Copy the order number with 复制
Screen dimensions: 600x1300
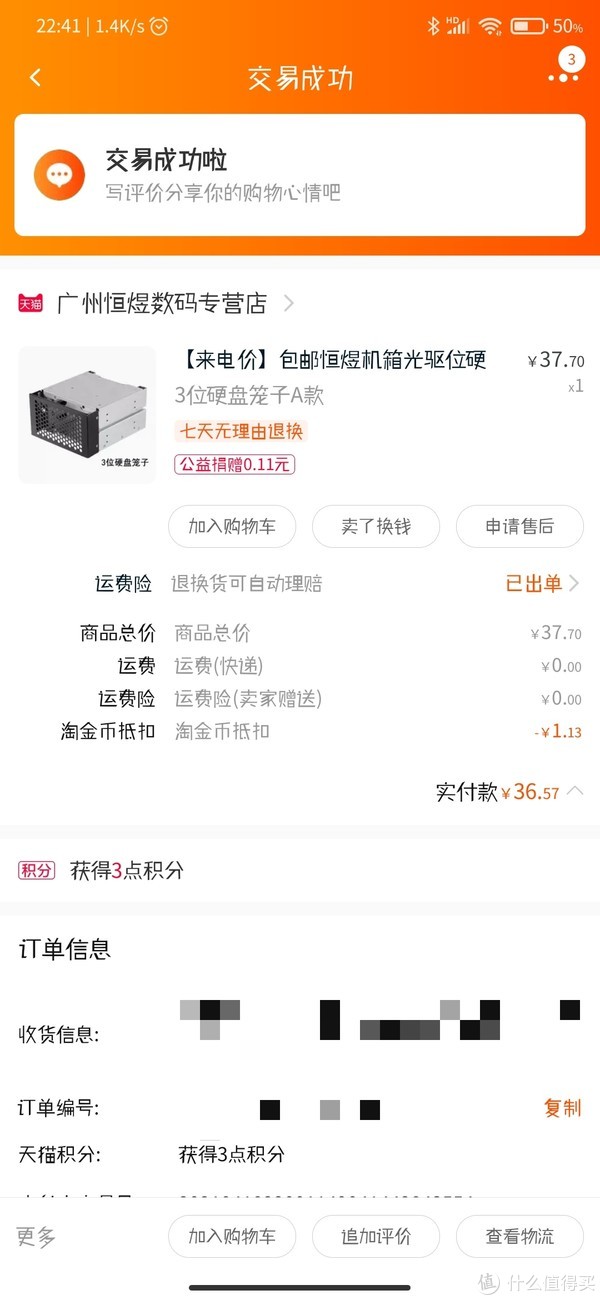562,1108
